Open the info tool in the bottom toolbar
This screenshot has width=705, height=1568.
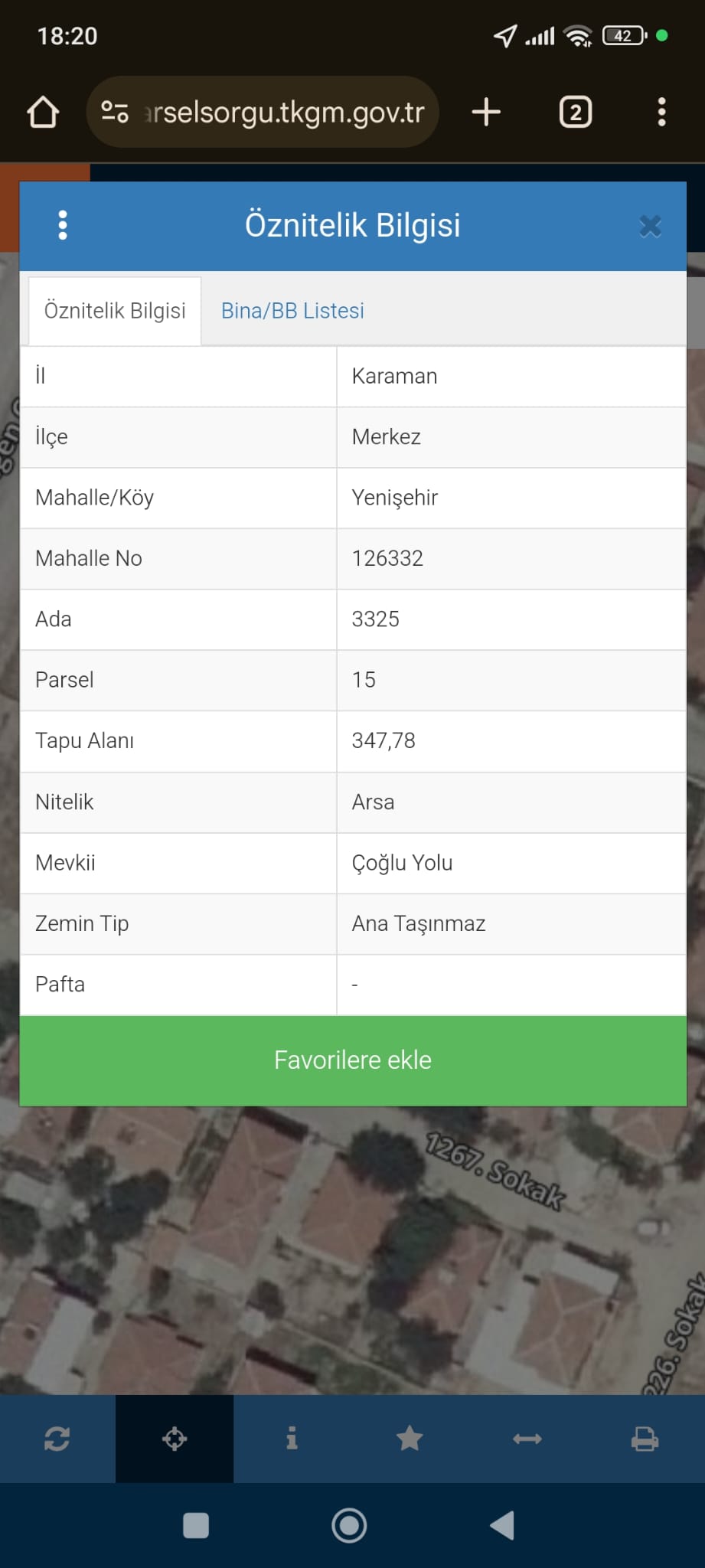click(x=292, y=1439)
